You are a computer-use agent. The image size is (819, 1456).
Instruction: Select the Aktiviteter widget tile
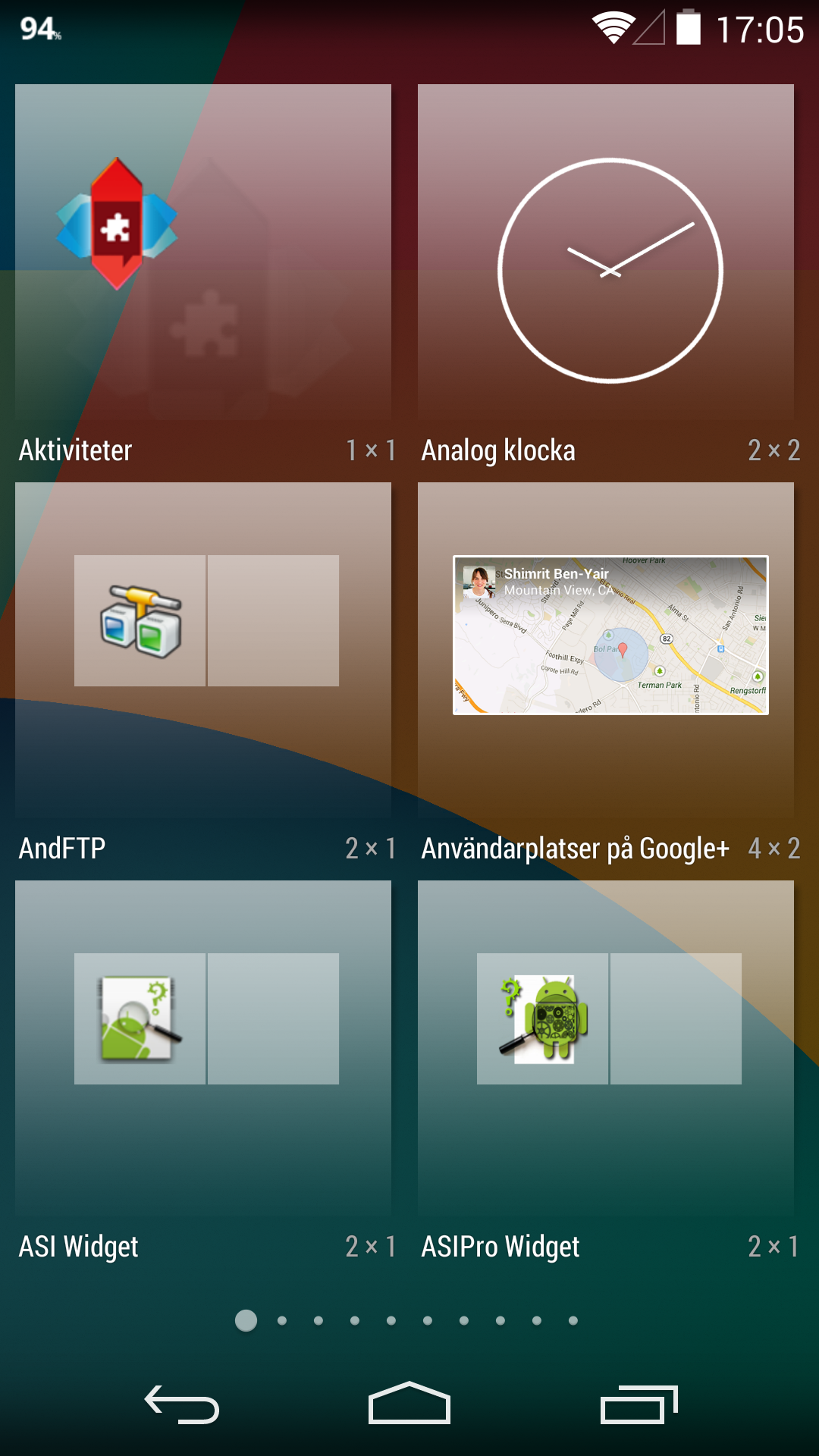203,253
